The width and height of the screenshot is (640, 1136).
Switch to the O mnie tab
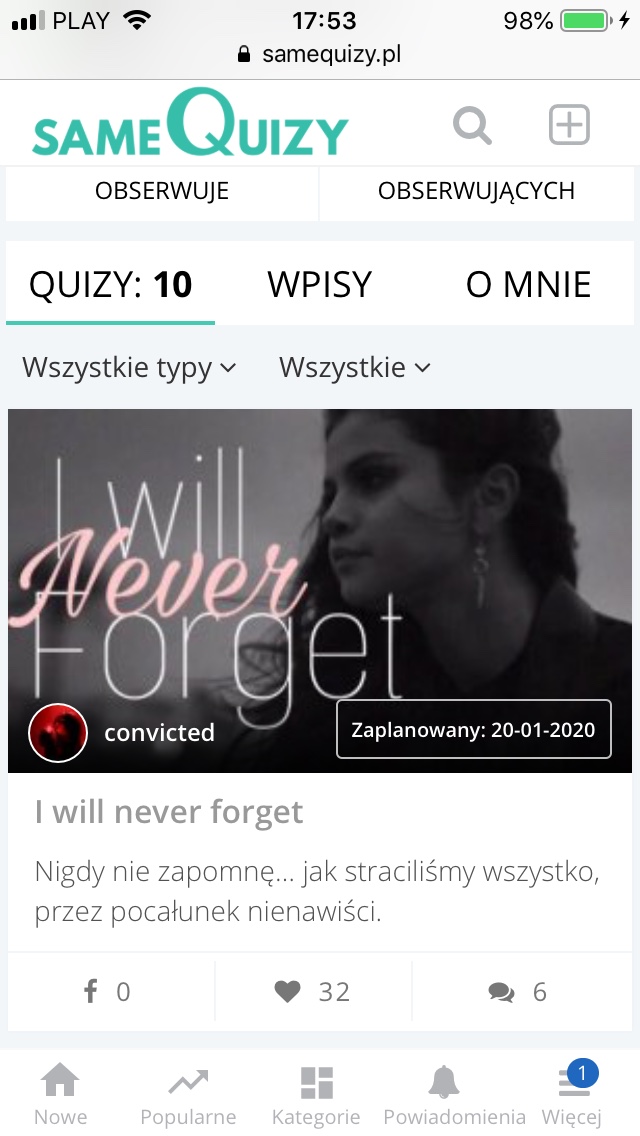[x=528, y=285]
